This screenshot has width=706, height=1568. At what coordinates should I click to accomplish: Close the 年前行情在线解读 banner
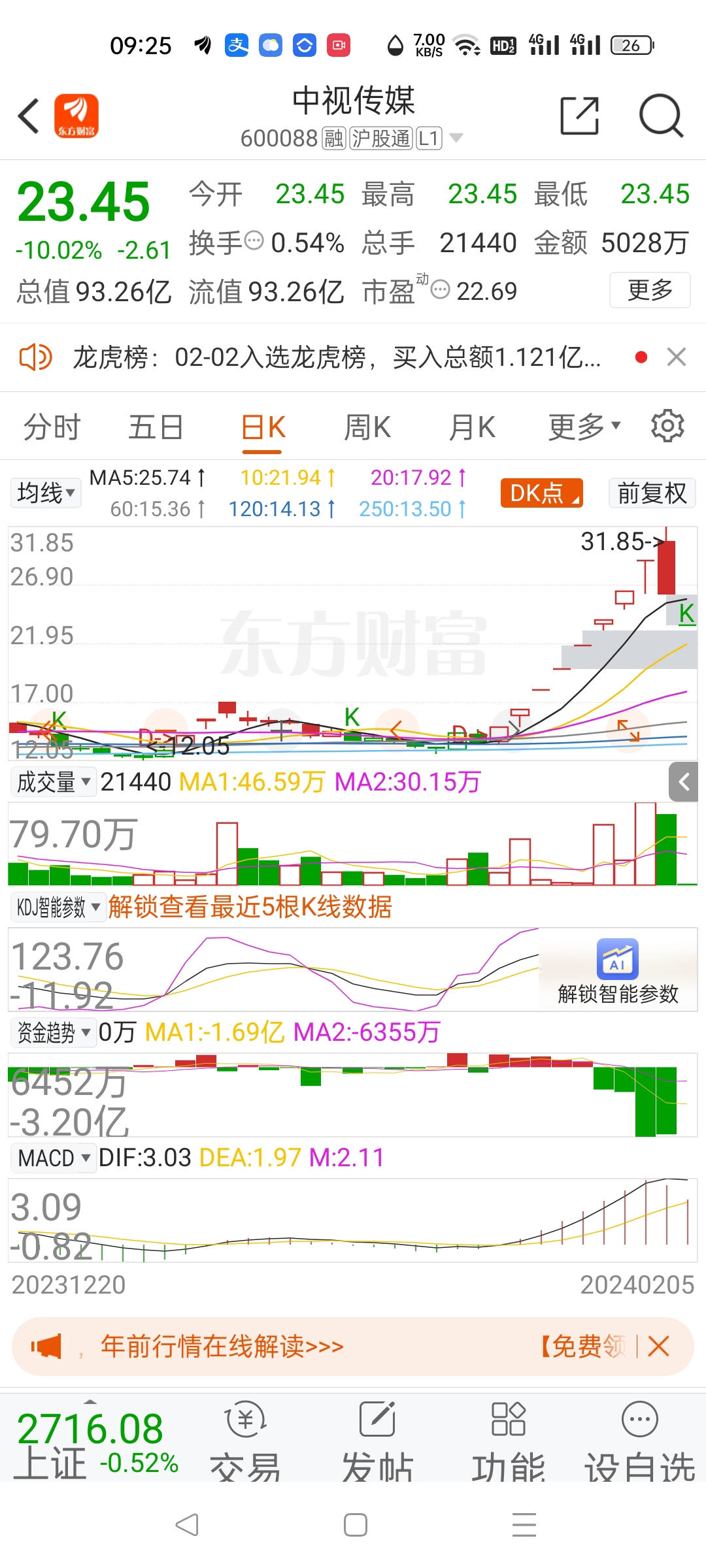pos(659,1347)
